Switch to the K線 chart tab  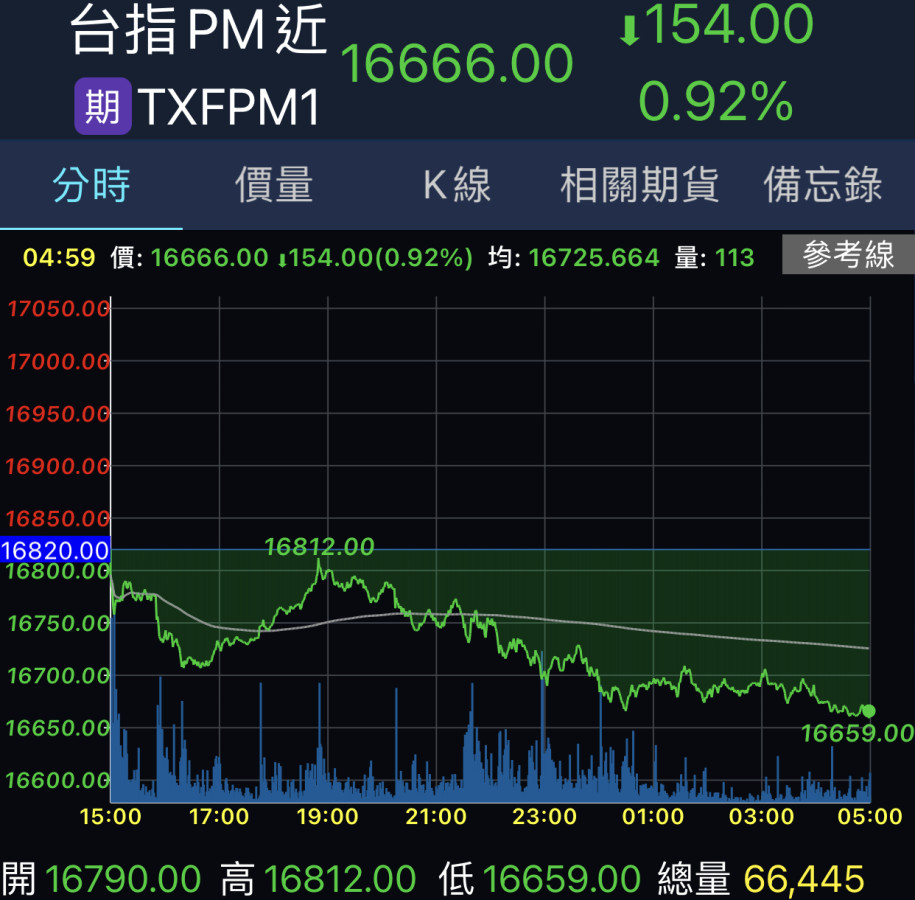tap(457, 186)
